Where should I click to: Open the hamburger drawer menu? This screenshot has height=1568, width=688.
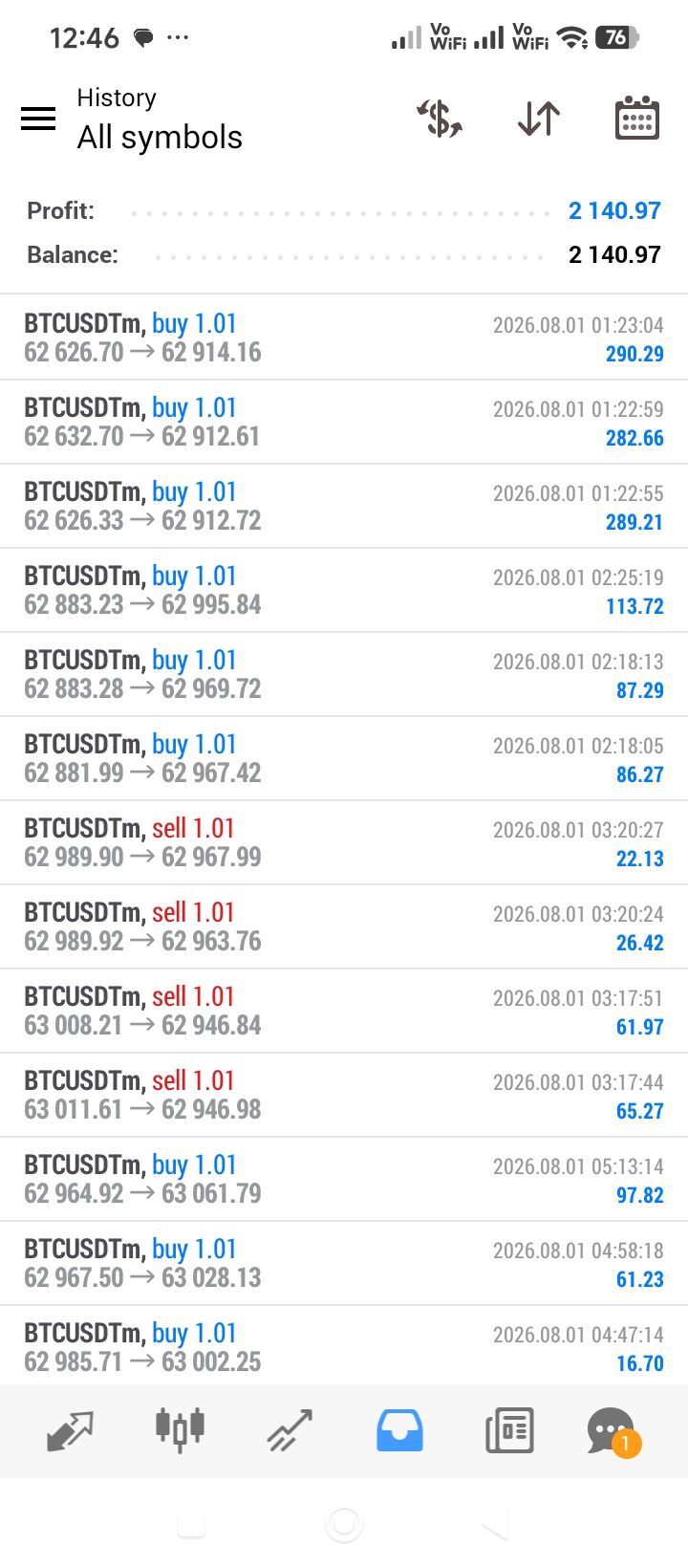(38, 119)
